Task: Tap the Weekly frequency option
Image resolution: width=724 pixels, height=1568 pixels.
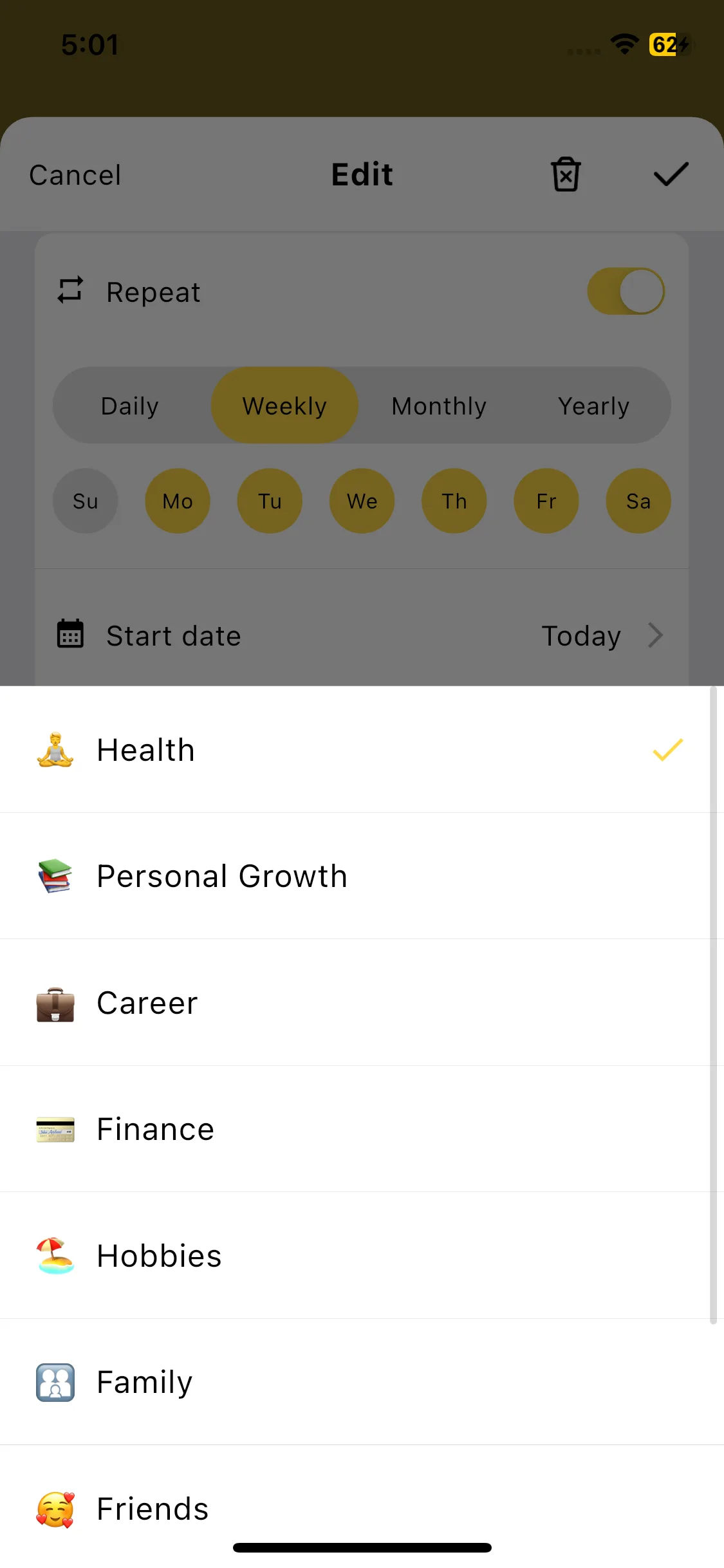Action: (284, 406)
